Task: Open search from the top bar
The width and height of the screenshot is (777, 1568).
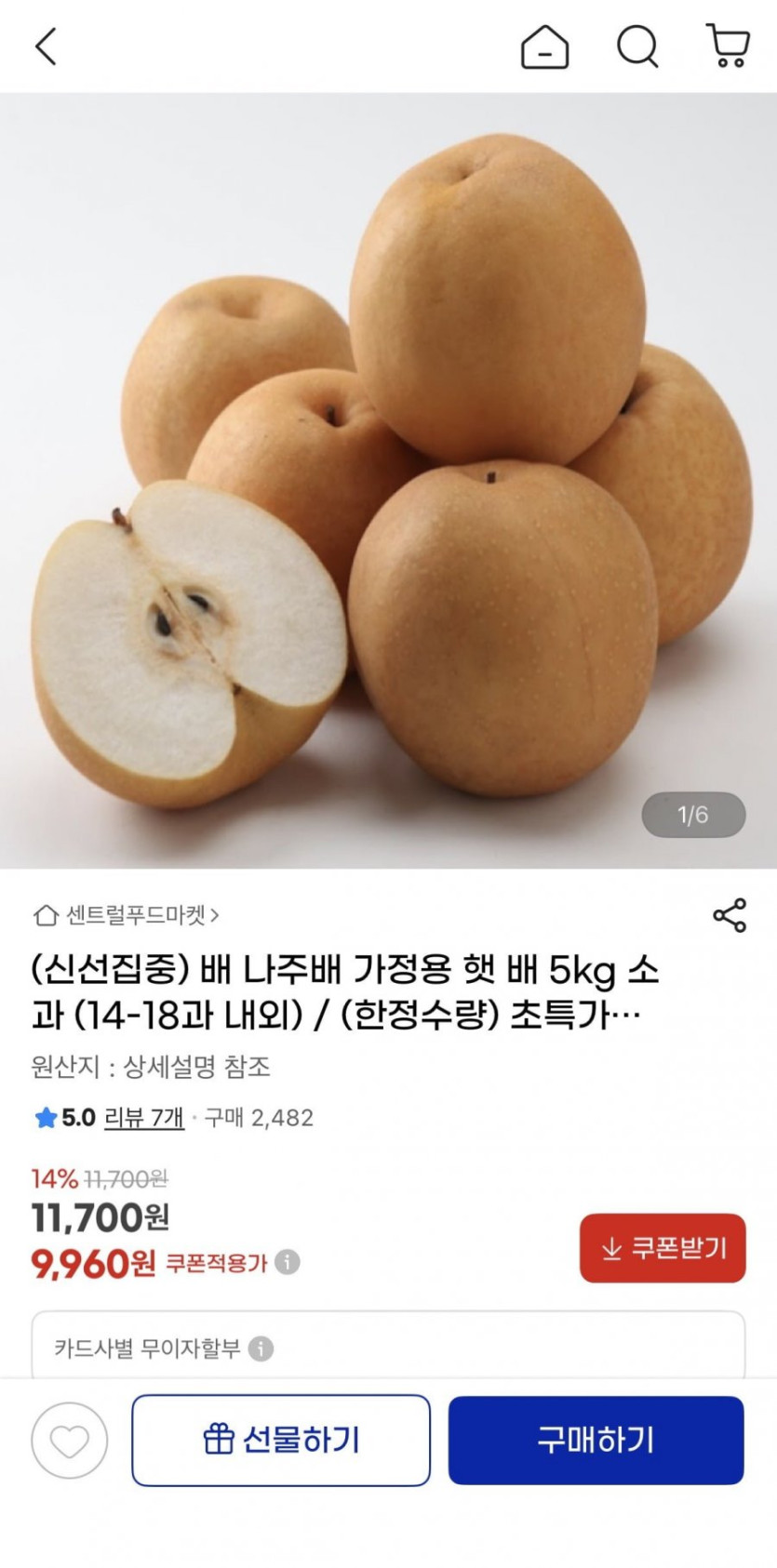Action: (637, 46)
